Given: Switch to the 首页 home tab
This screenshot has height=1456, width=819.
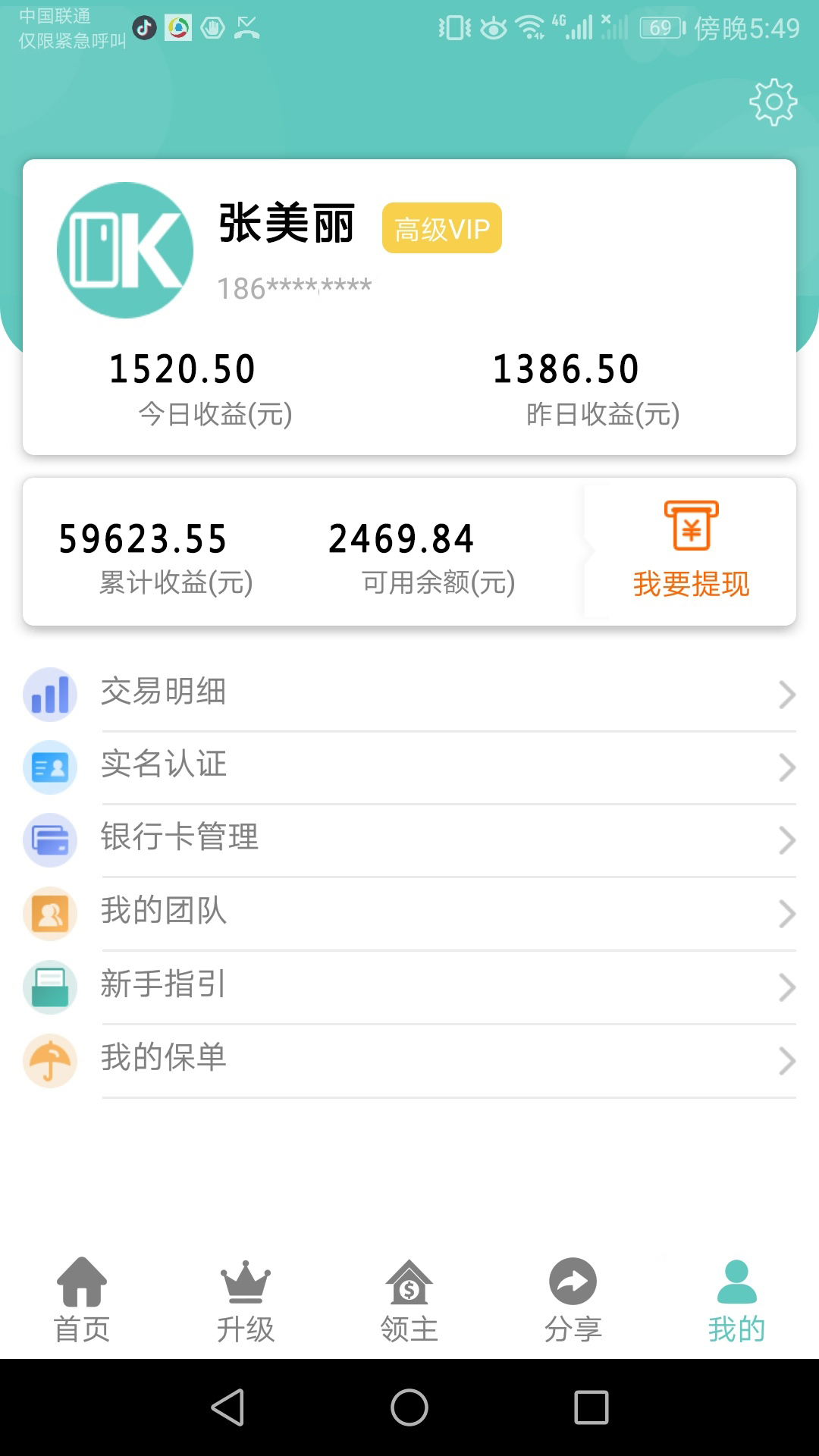Looking at the screenshot, I should 82,1300.
